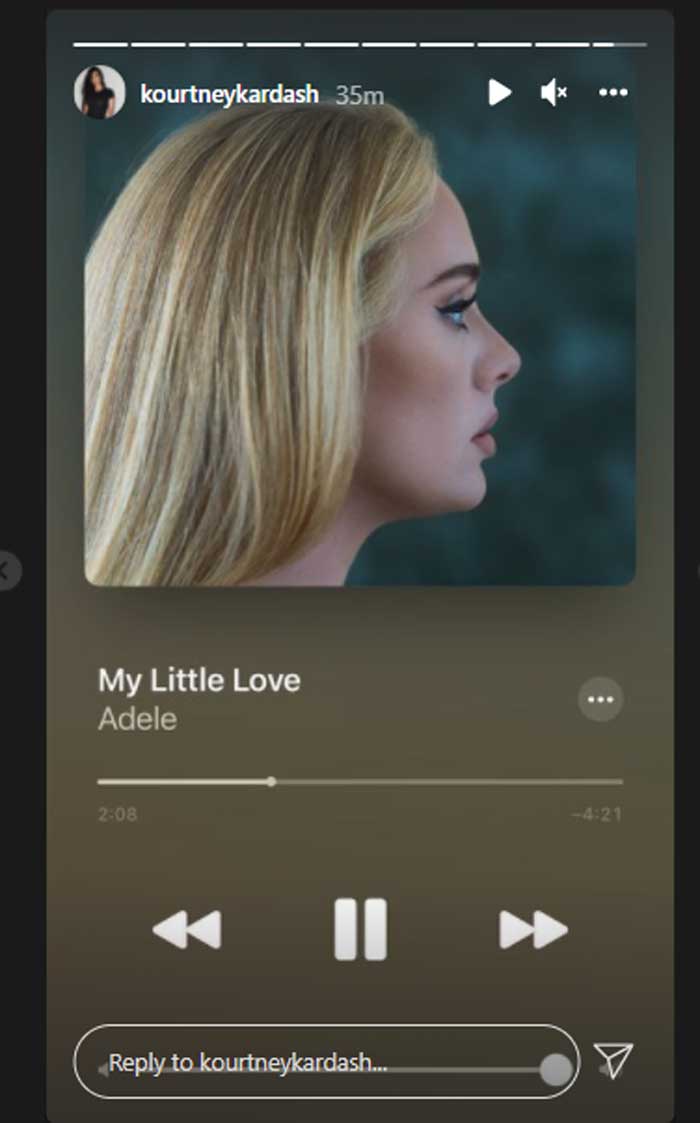700x1123 pixels.
Task: Open the story's three-dot options menu
Action: pos(613,93)
